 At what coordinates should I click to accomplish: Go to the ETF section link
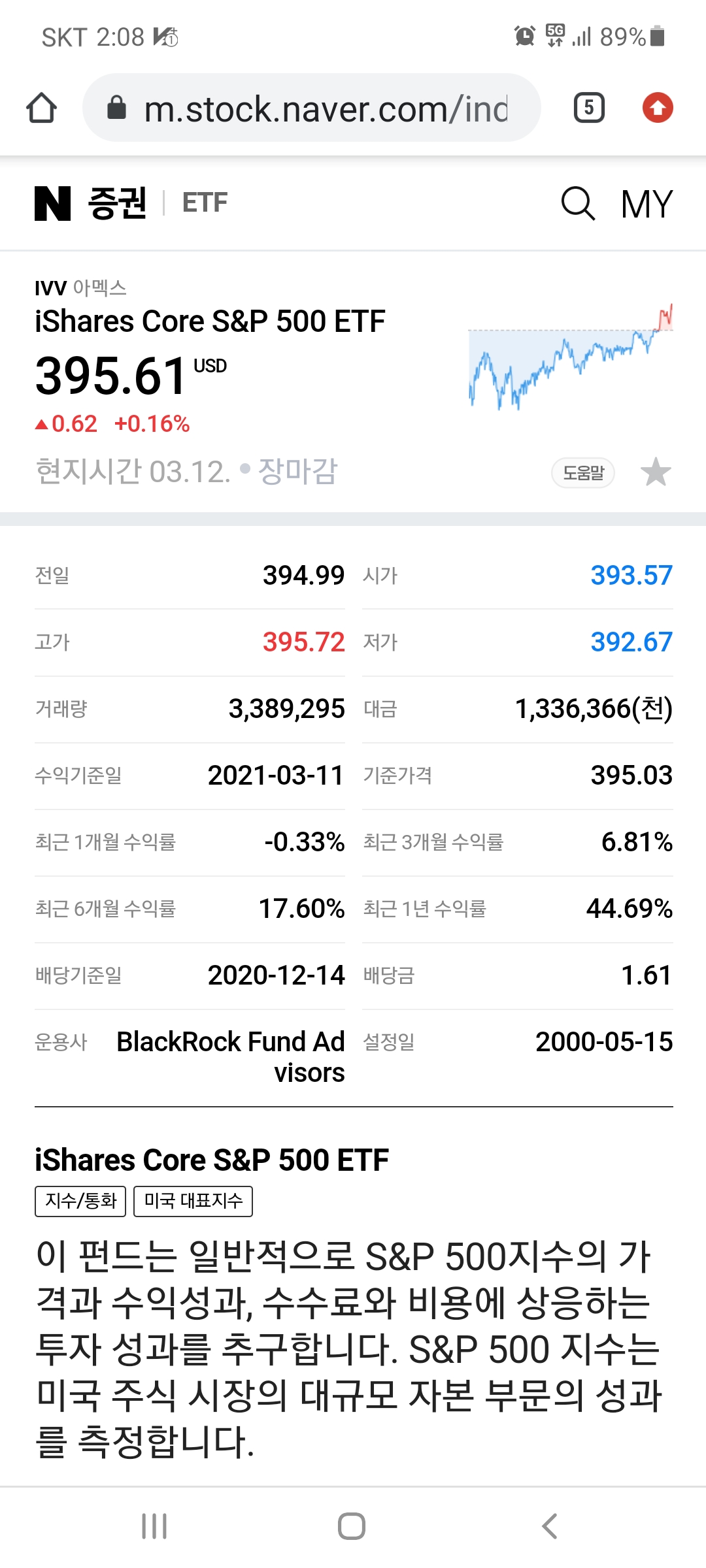[x=205, y=203]
